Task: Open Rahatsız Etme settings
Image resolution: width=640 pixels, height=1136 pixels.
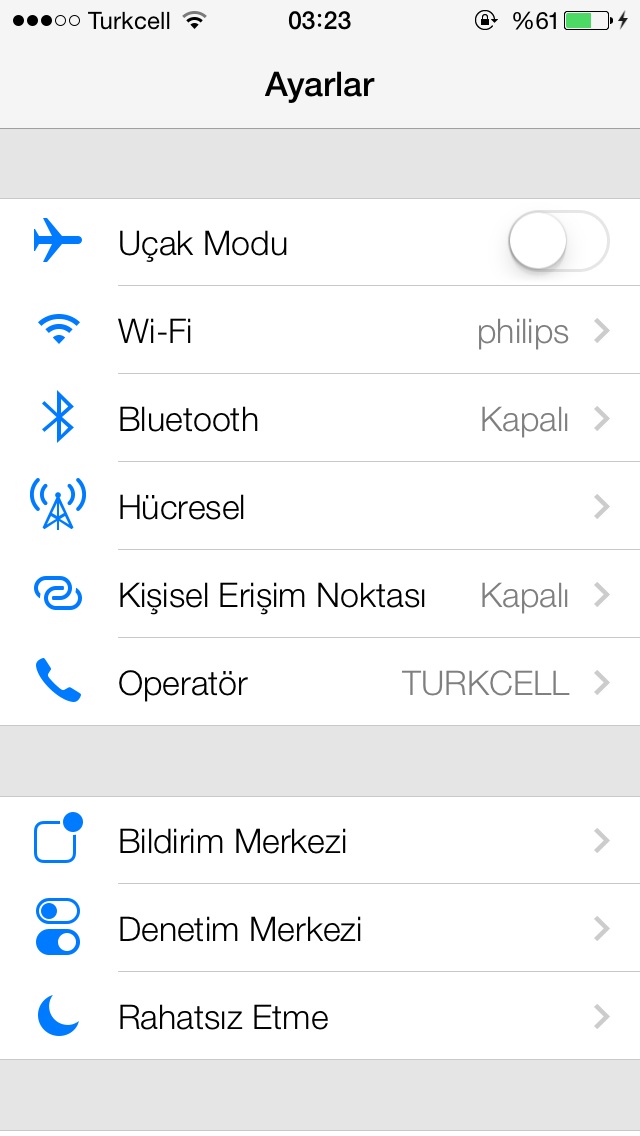Action: click(320, 1016)
